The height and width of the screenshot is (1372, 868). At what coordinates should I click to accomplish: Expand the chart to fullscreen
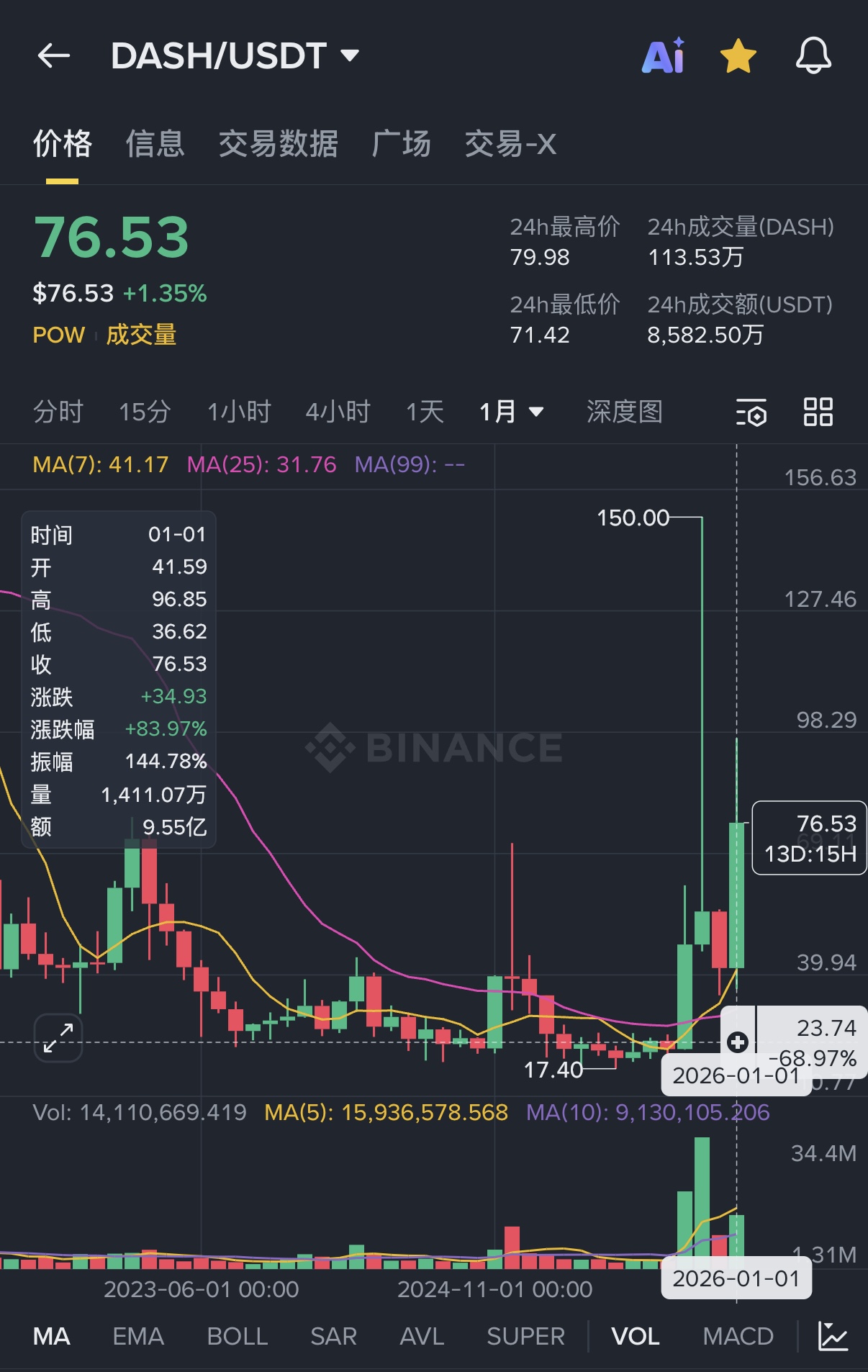click(x=58, y=1038)
